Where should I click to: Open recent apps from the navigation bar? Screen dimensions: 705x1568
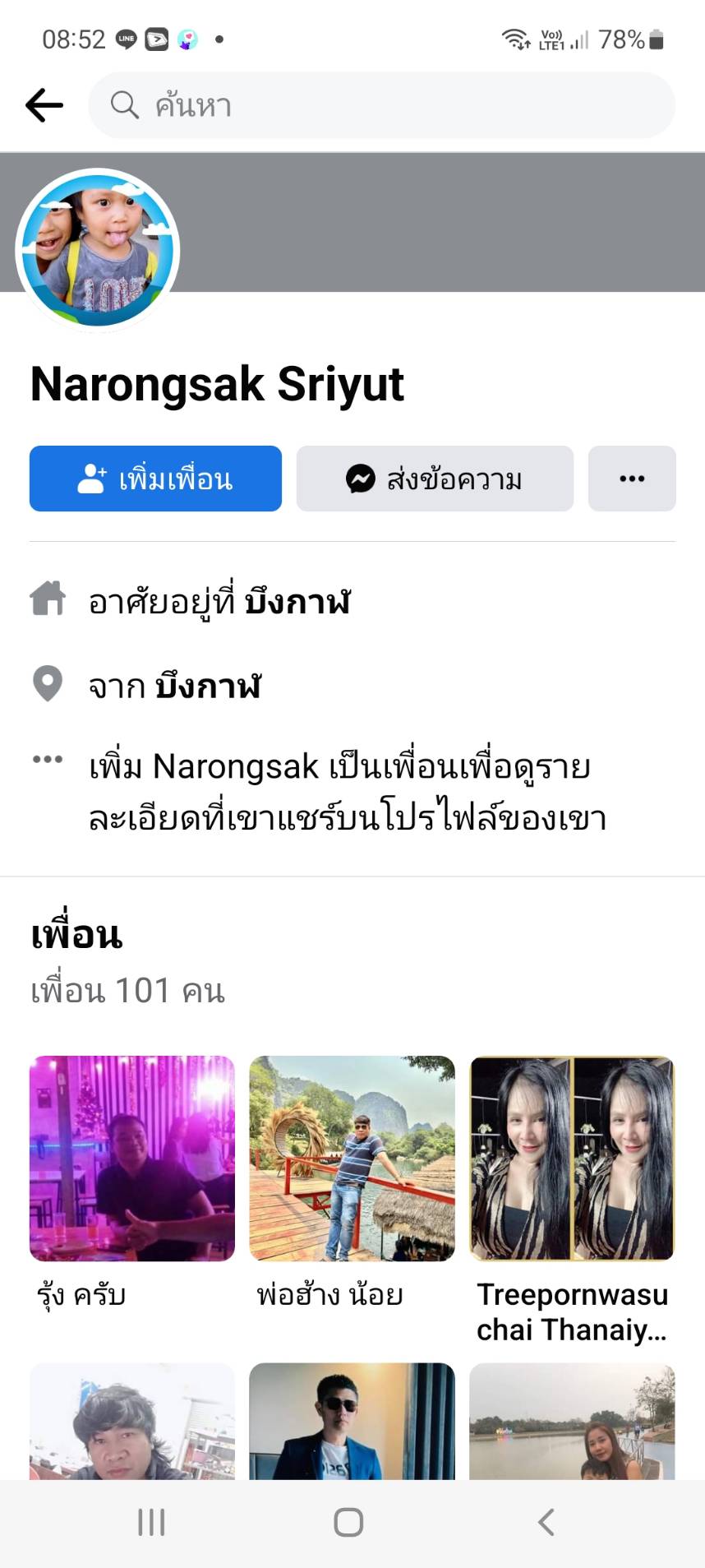tap(151, 1522)
